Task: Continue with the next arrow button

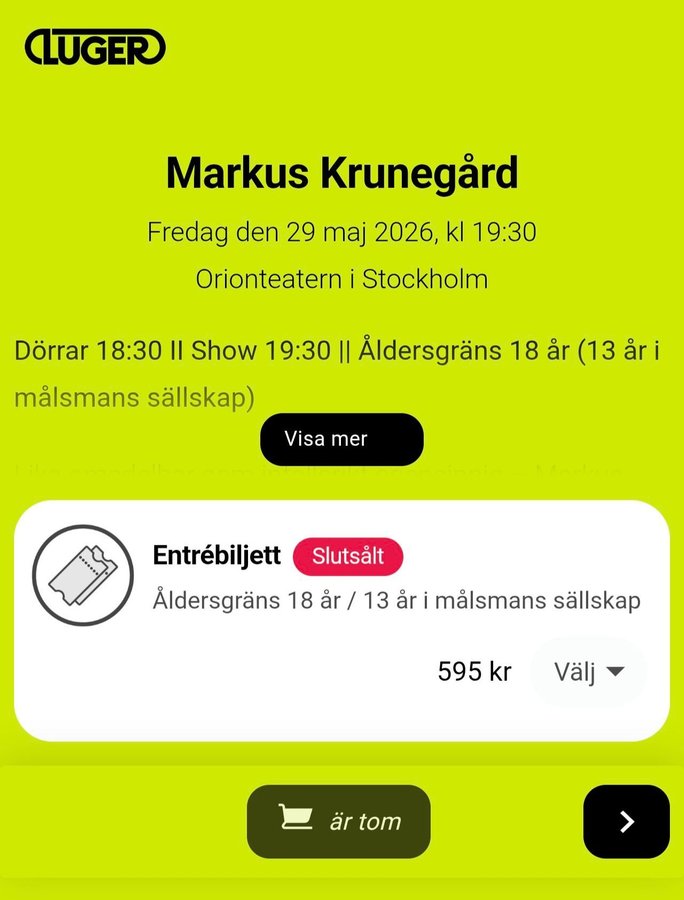Action: point(626,821)
